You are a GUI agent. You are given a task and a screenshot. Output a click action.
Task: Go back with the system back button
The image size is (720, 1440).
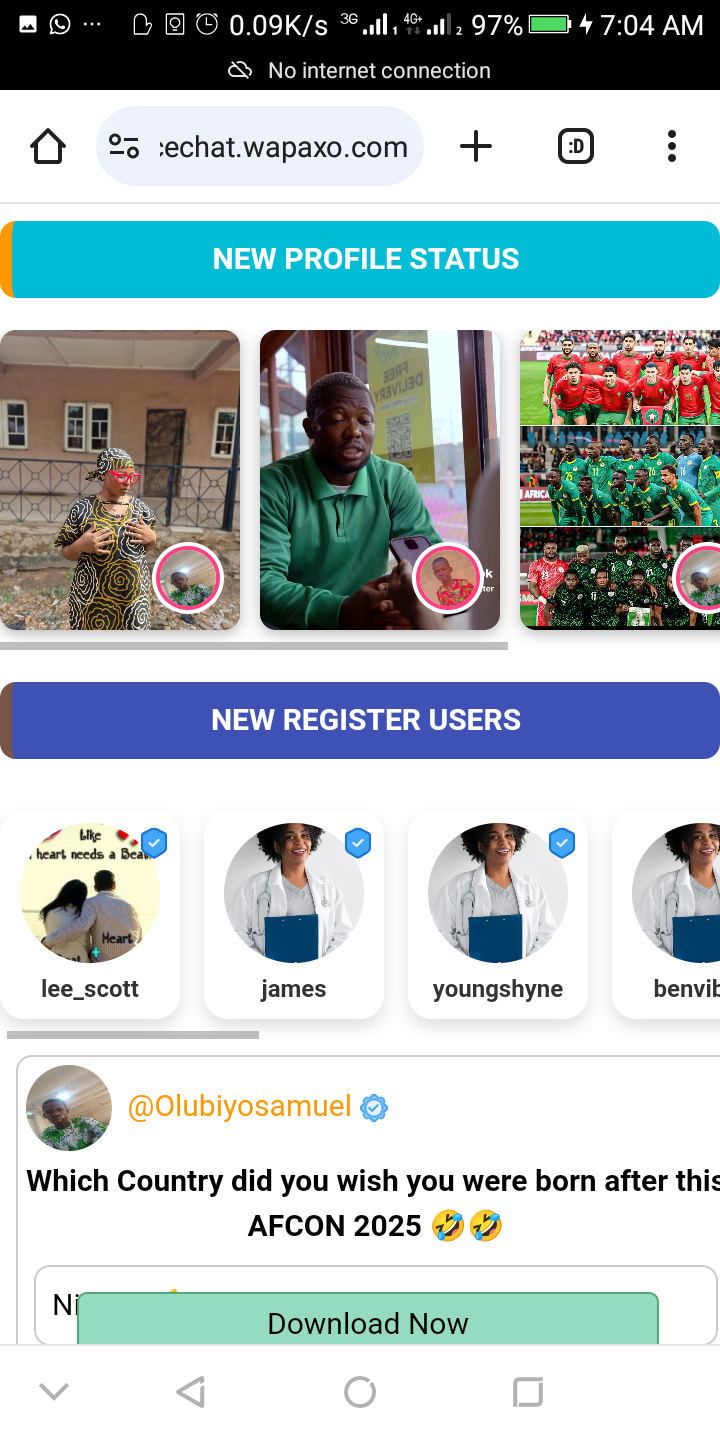(190, 1392)
